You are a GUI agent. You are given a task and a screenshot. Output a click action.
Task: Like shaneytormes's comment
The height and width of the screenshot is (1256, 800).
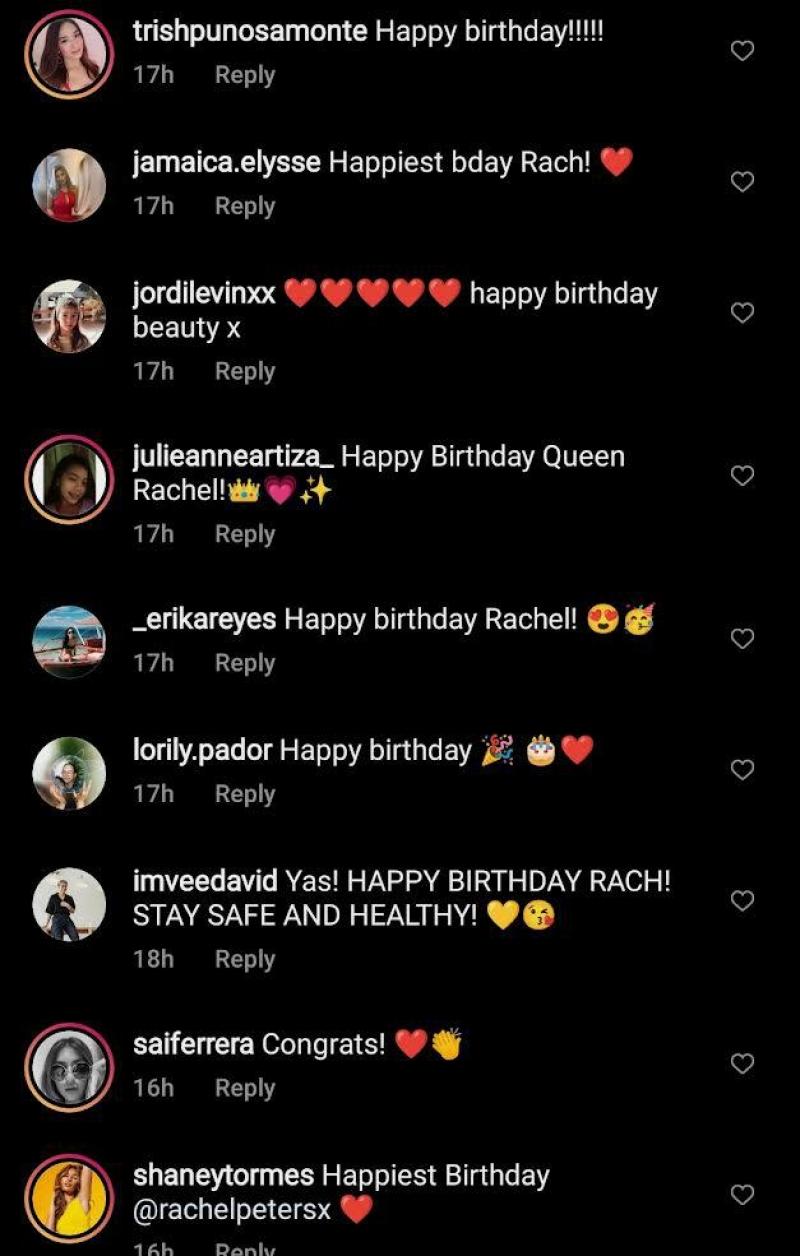(742, 1195)
